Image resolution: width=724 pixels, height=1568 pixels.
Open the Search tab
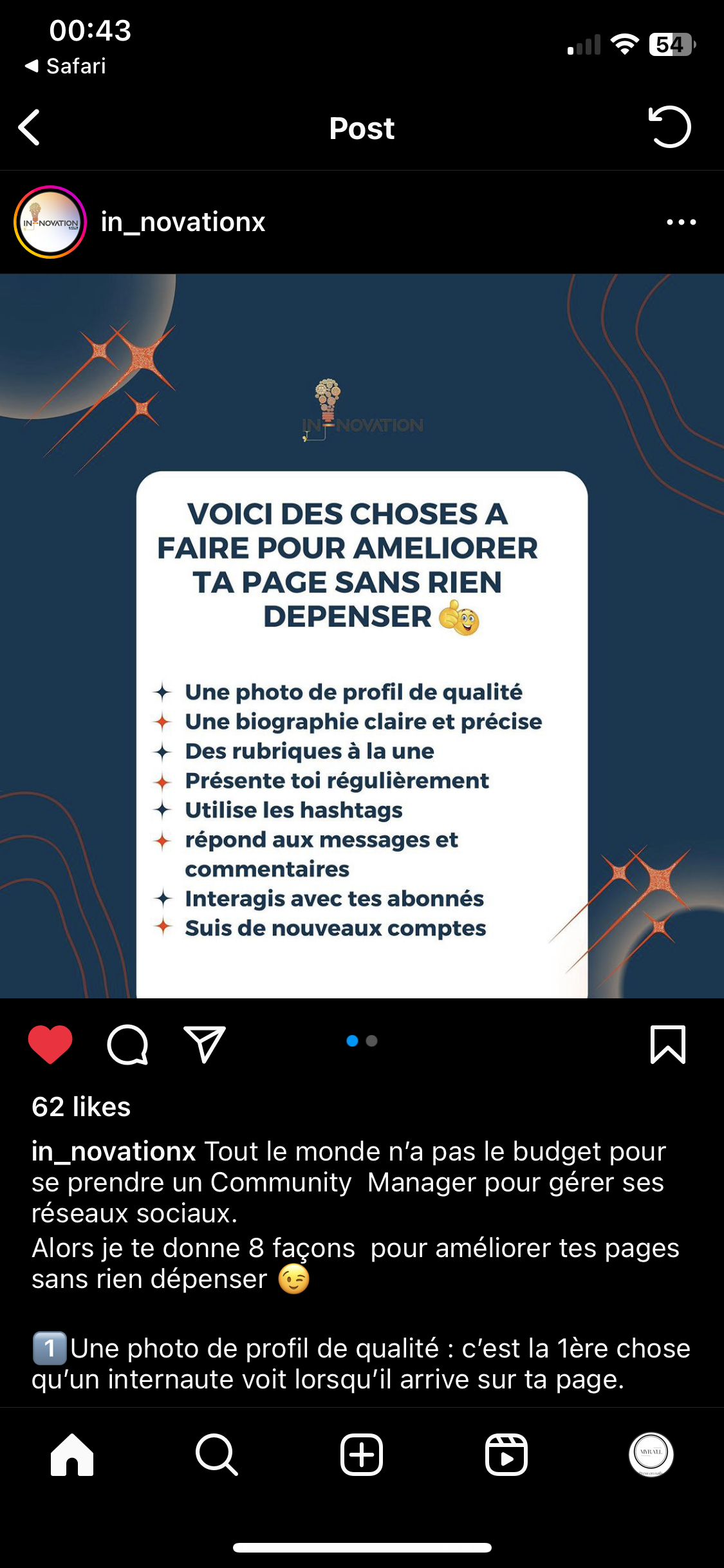coord(217,1454)
